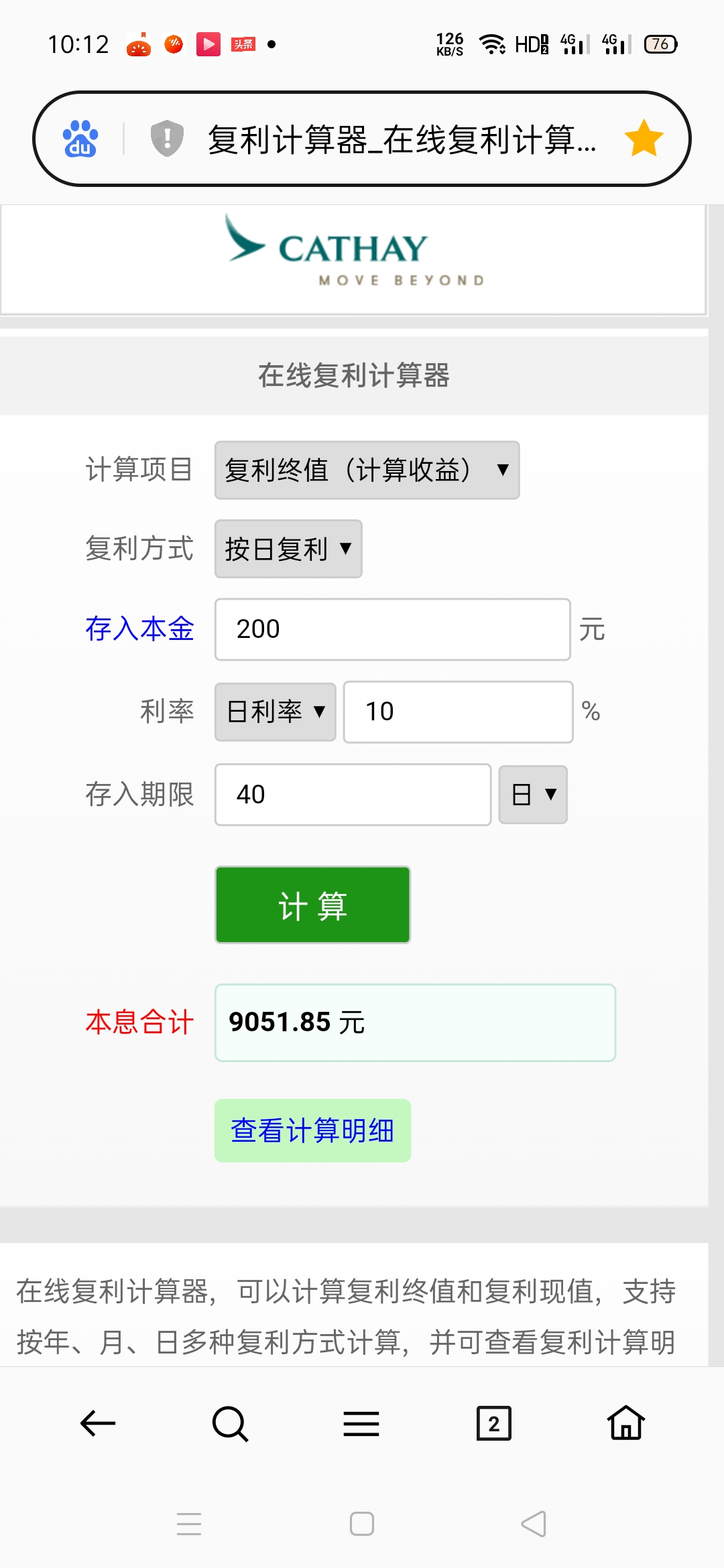Image resolution: width=724 pixels, height=1568 pixels.
Task: Open the 存入本金 link
Action: click(x=139, y=629)
